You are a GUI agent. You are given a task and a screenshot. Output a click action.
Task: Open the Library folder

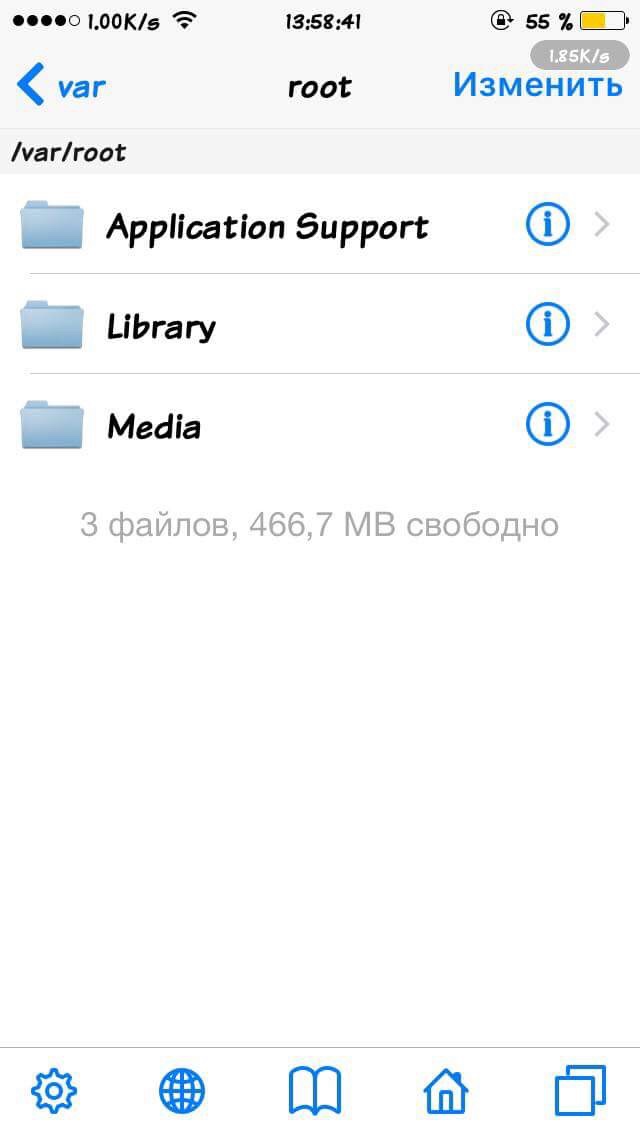[161, 326]
